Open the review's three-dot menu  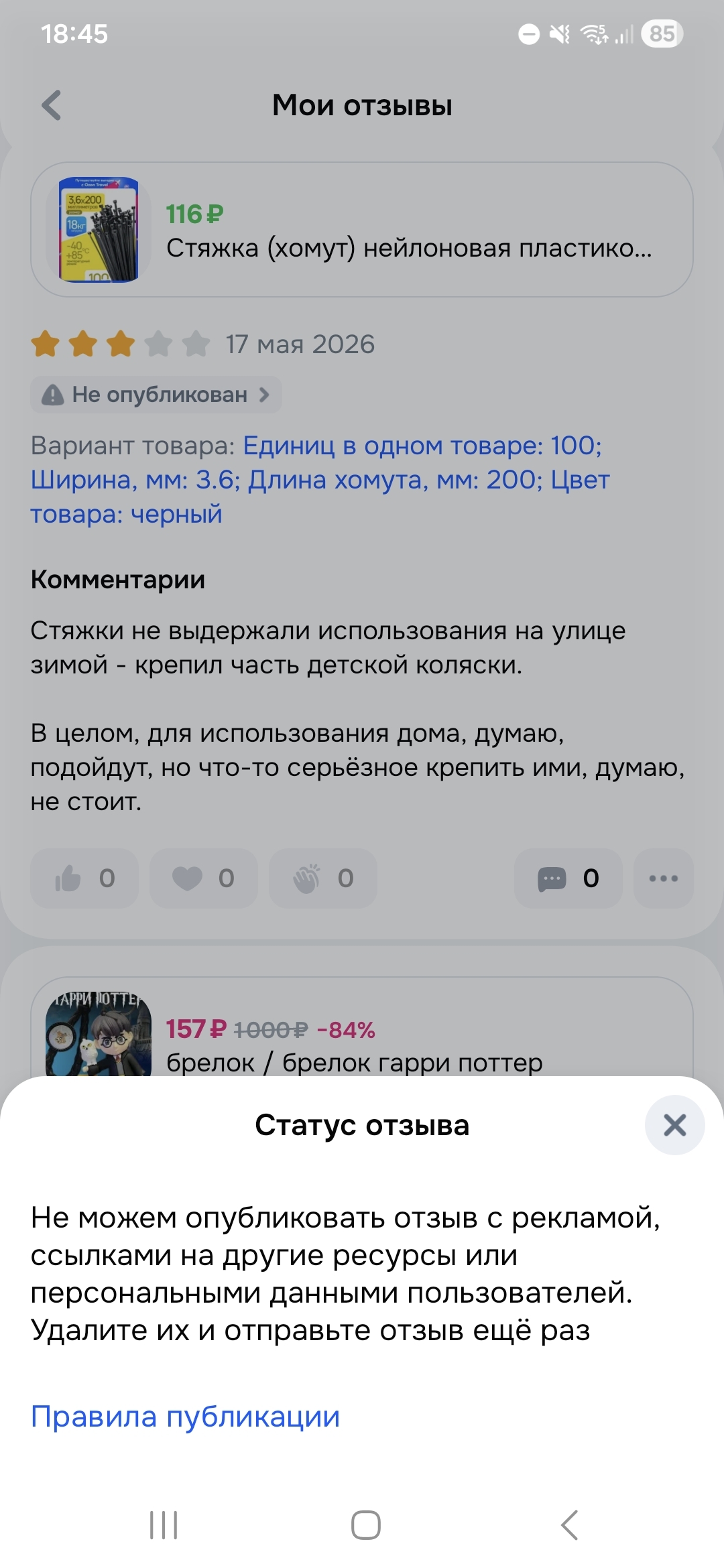(664, 878)
